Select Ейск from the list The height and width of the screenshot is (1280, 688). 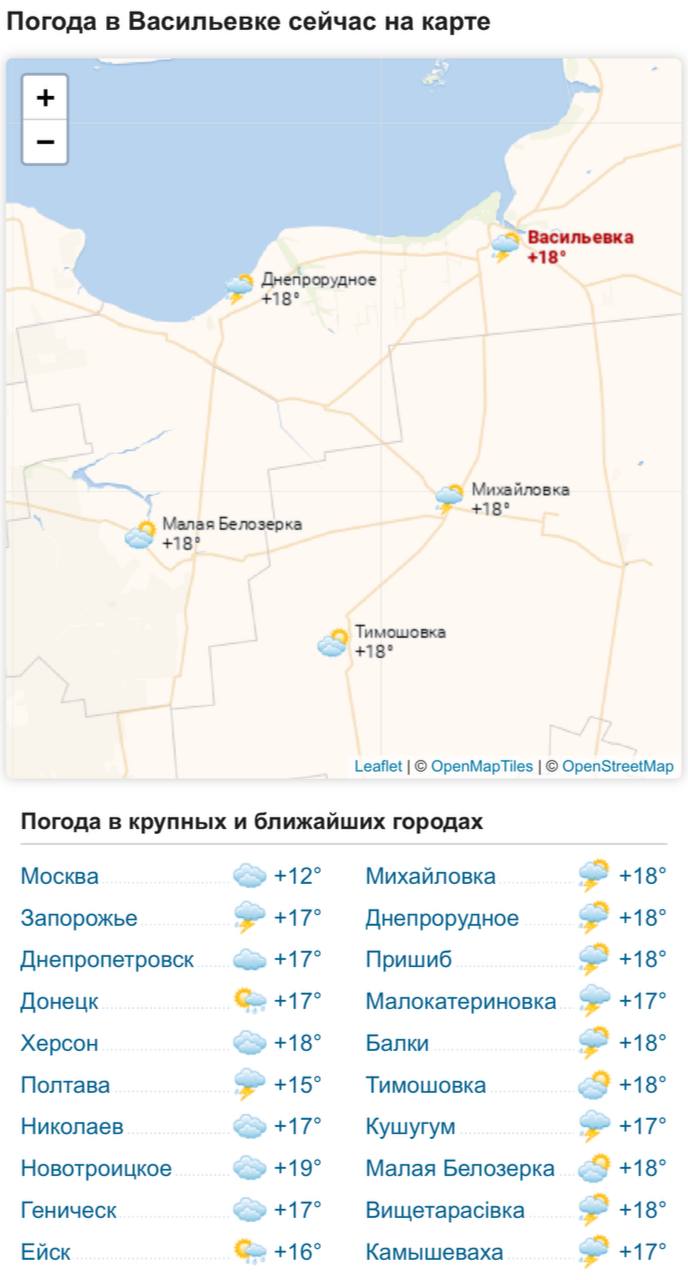pos(45,1253)
